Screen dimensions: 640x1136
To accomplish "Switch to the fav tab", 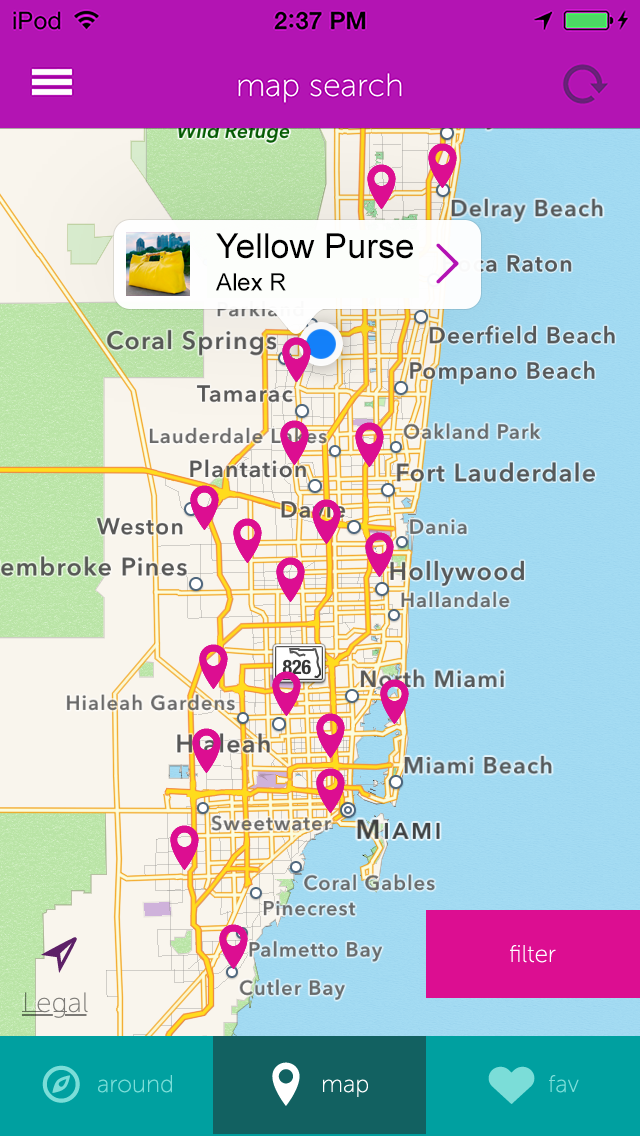I will point(532,1085).
